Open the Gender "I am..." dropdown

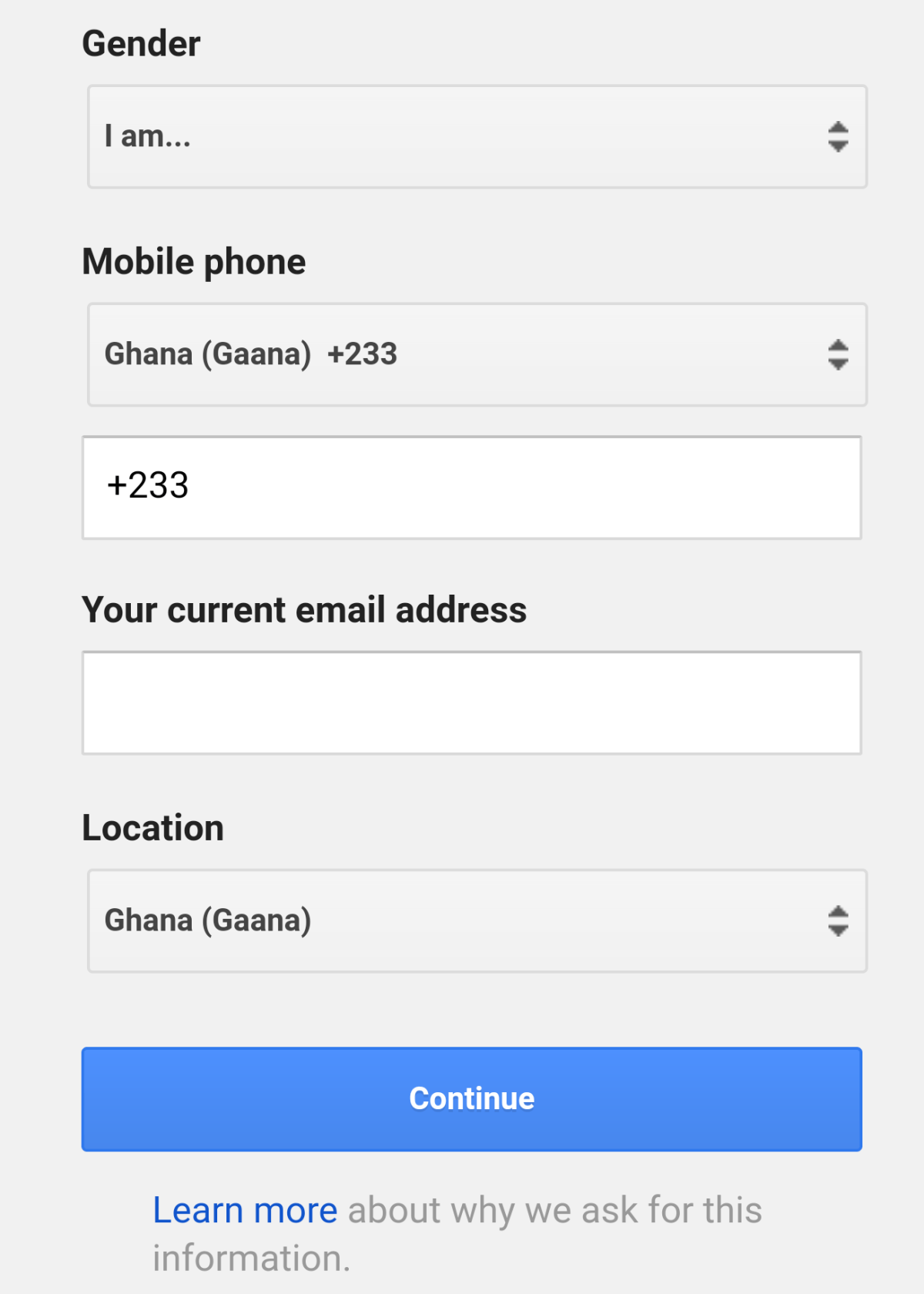point(477,136)
